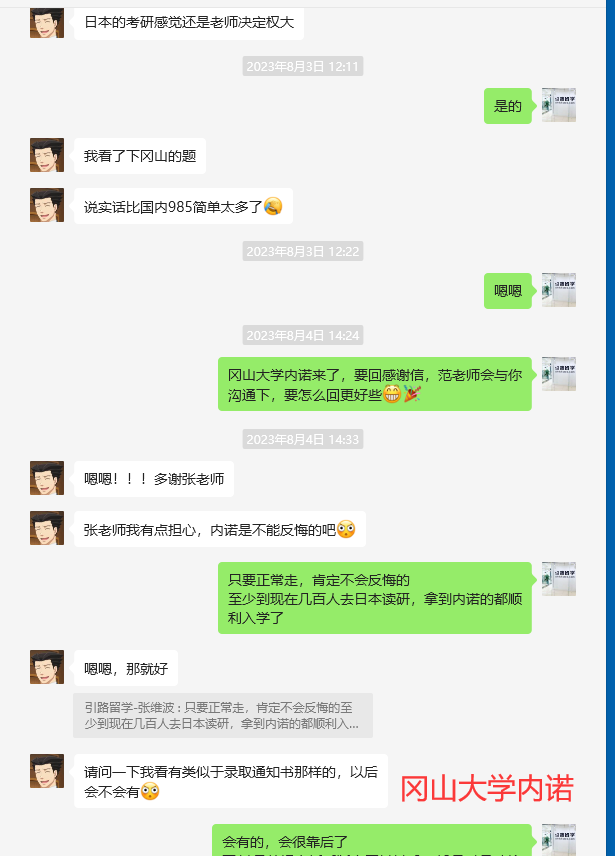This screenshot has width=615, height=856.
Task: Open avatar beside 嗯嗯！！！多谢张老师 message
Action: [47, 478]
